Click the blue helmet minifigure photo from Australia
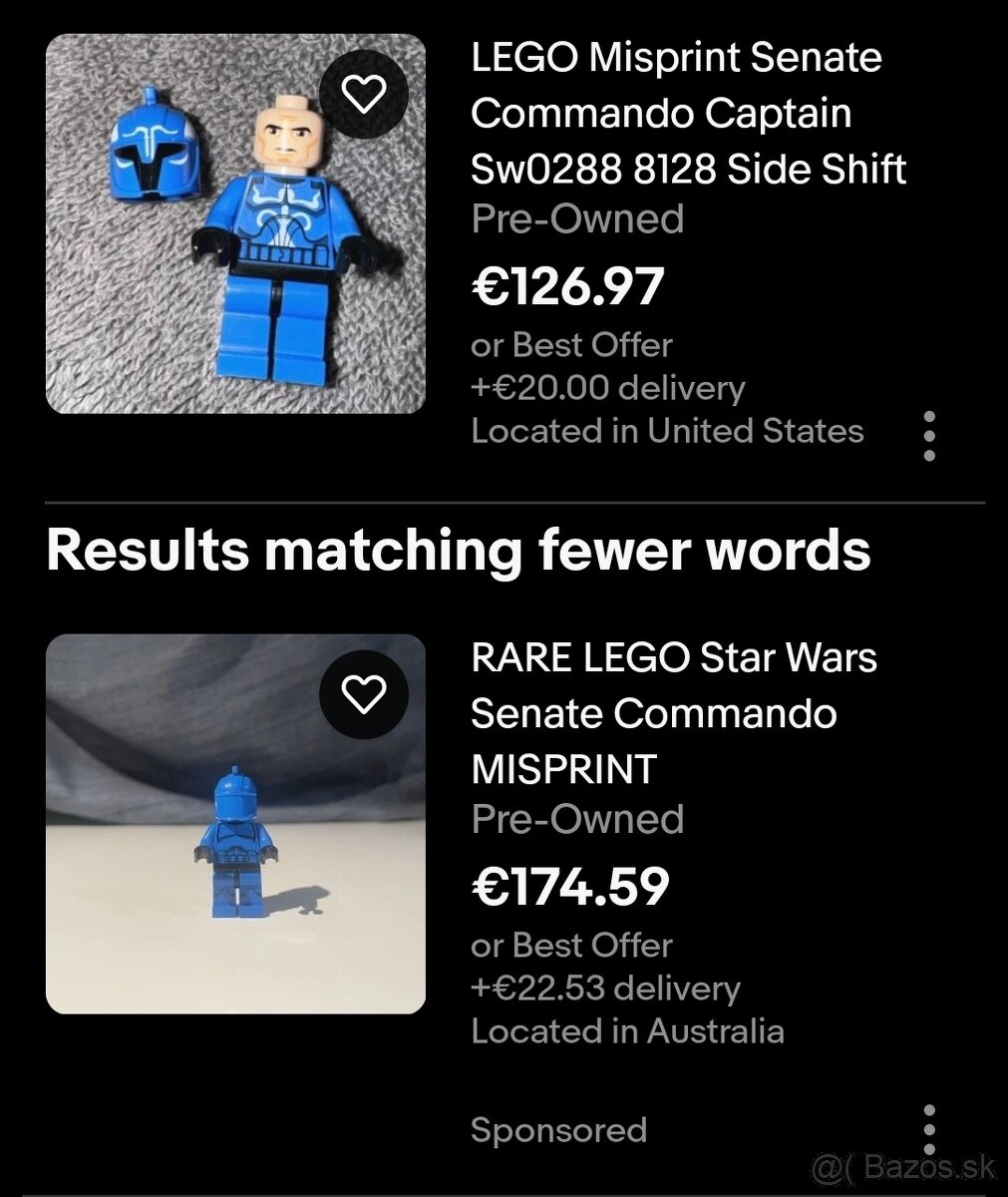This screenshot has width=1008, height=1197. click(234, 823)
